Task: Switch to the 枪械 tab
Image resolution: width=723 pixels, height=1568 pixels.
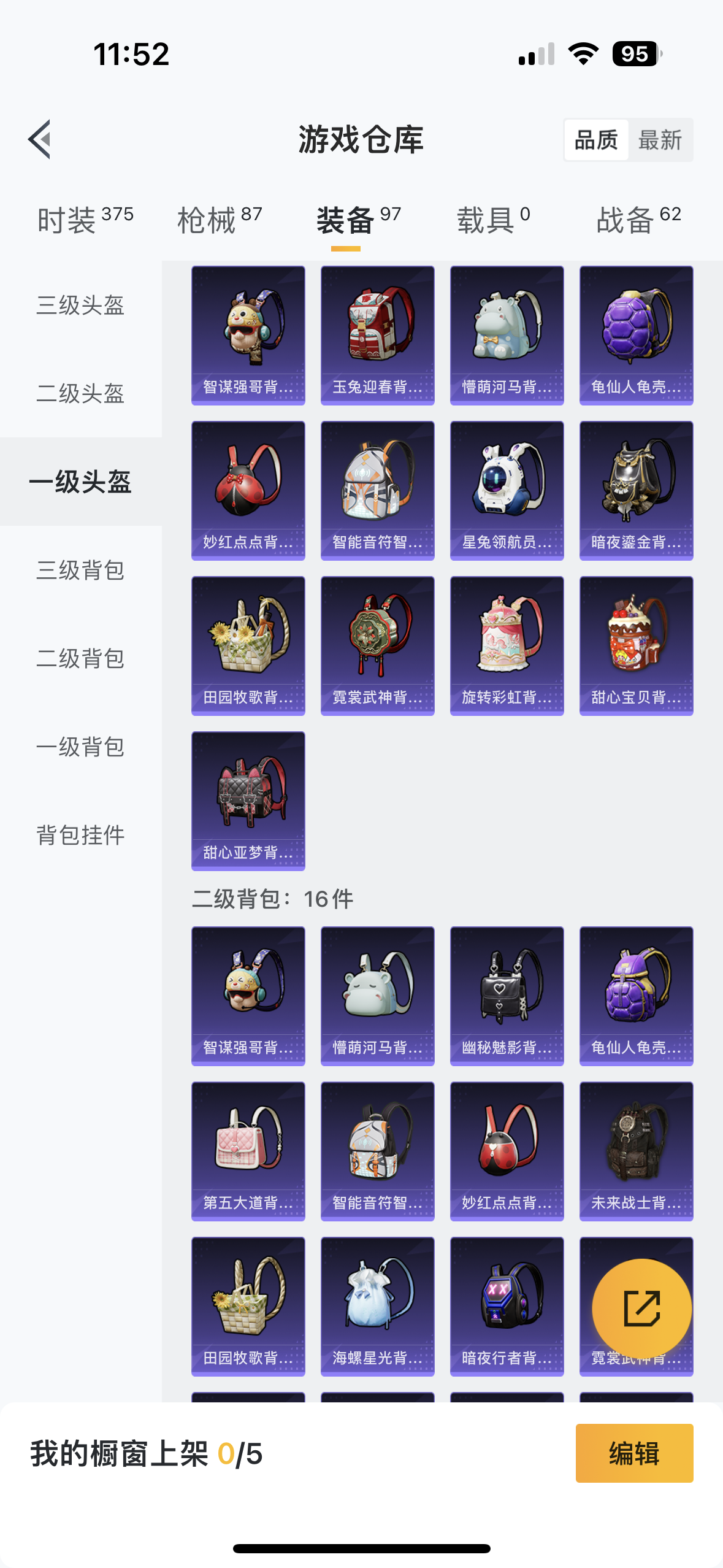Action: pyautogui.click(x=220, y=219)
